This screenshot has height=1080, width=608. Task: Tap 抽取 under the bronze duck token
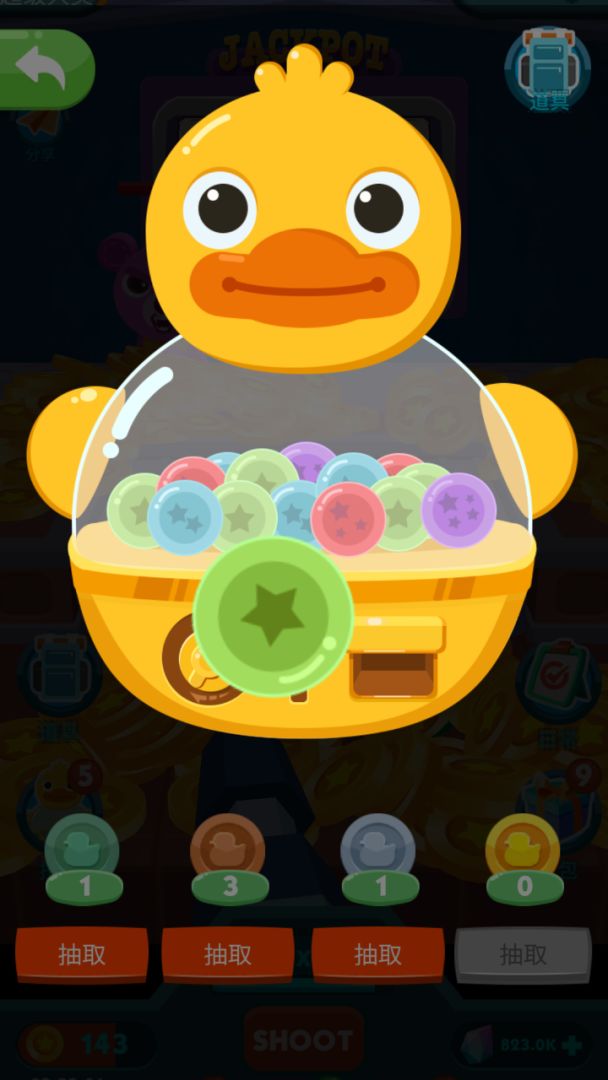[x=228, y=955]
